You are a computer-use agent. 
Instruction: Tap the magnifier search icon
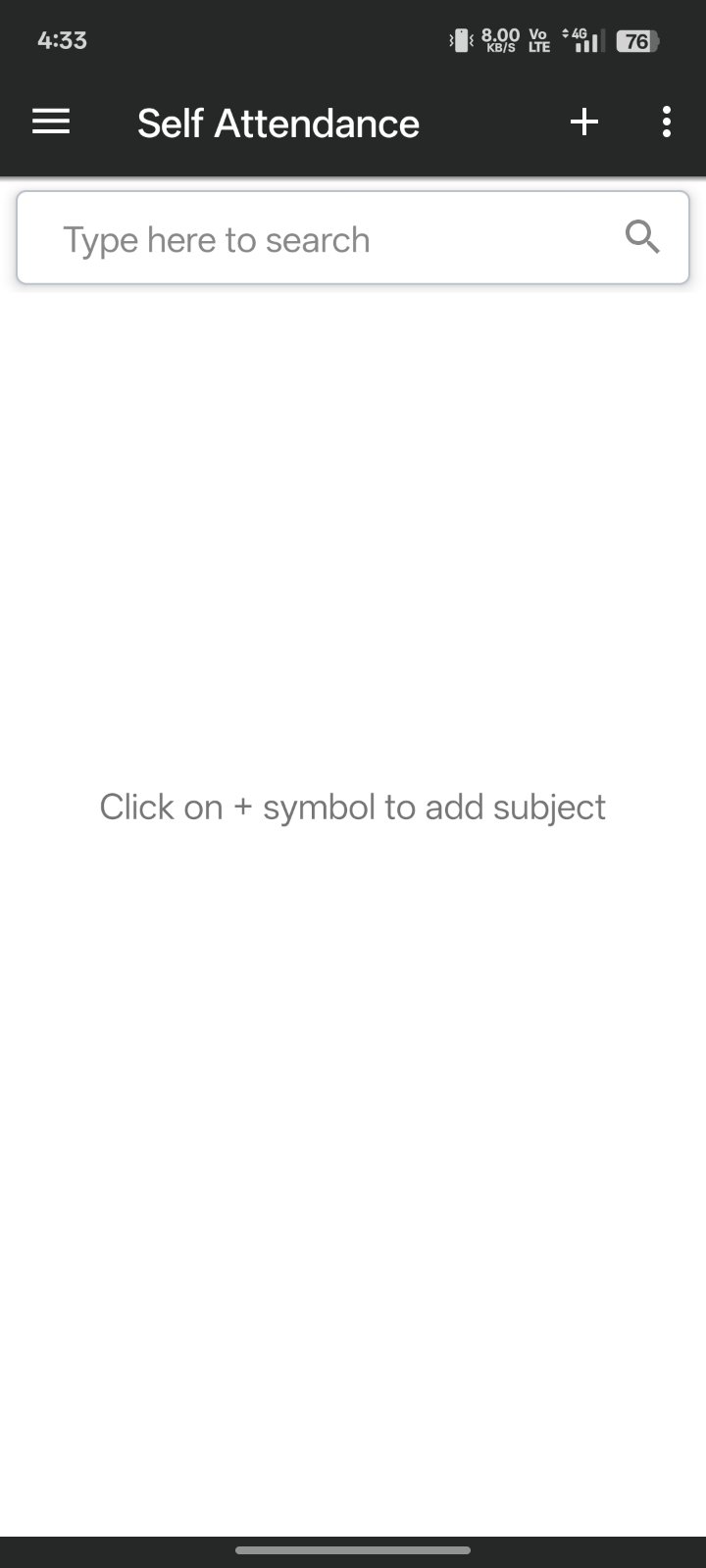pos(642,237)
